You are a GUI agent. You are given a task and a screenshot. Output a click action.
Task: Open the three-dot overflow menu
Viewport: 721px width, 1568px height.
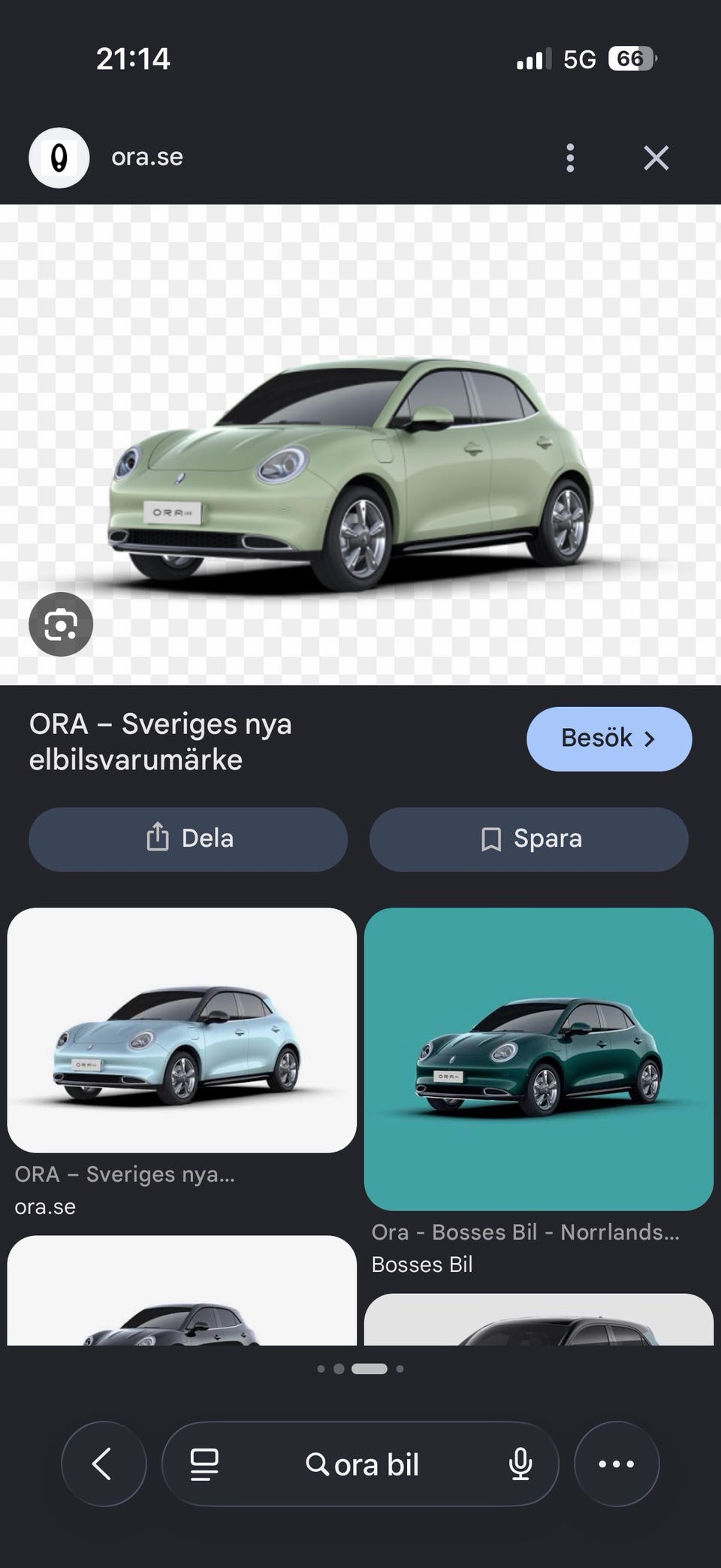point(570,158)
